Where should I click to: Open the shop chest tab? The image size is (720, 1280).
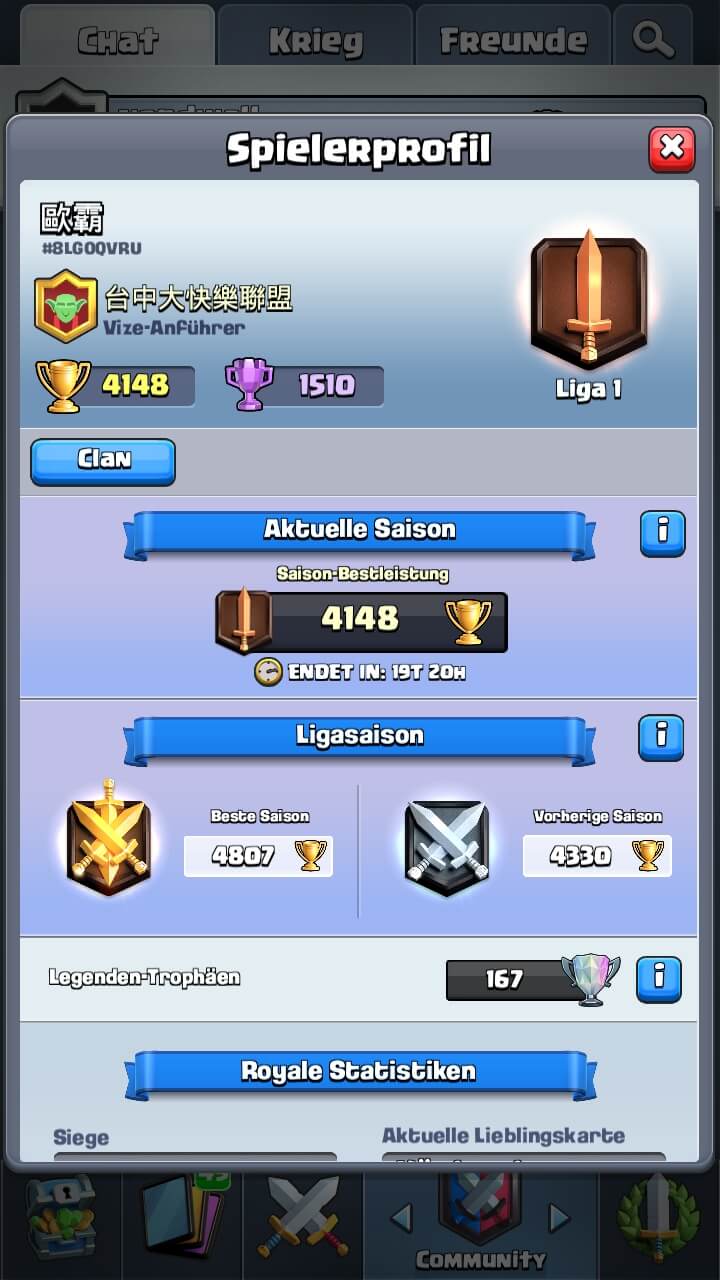[x=60, y=1218]
